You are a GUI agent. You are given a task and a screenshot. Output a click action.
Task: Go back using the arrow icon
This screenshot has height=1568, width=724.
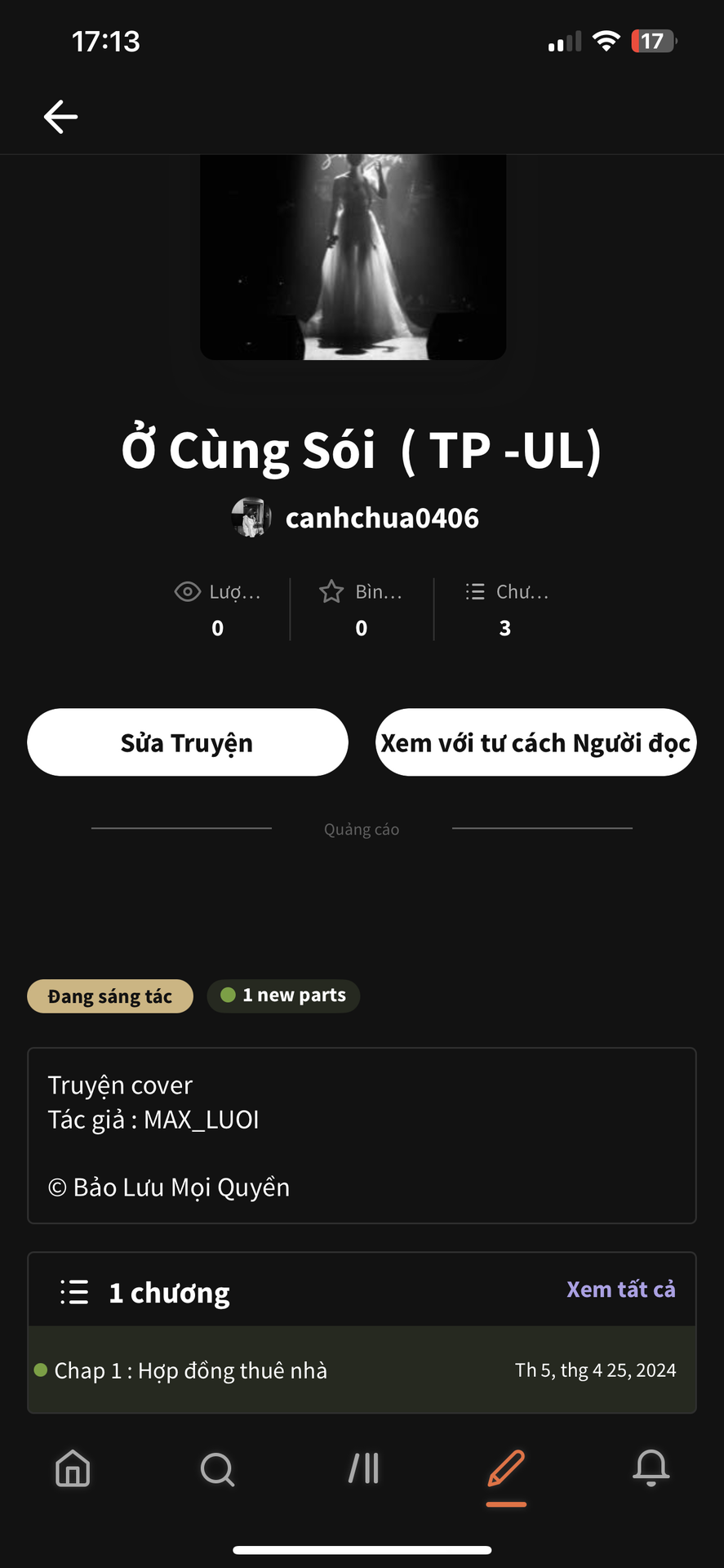tap(60, 117)
